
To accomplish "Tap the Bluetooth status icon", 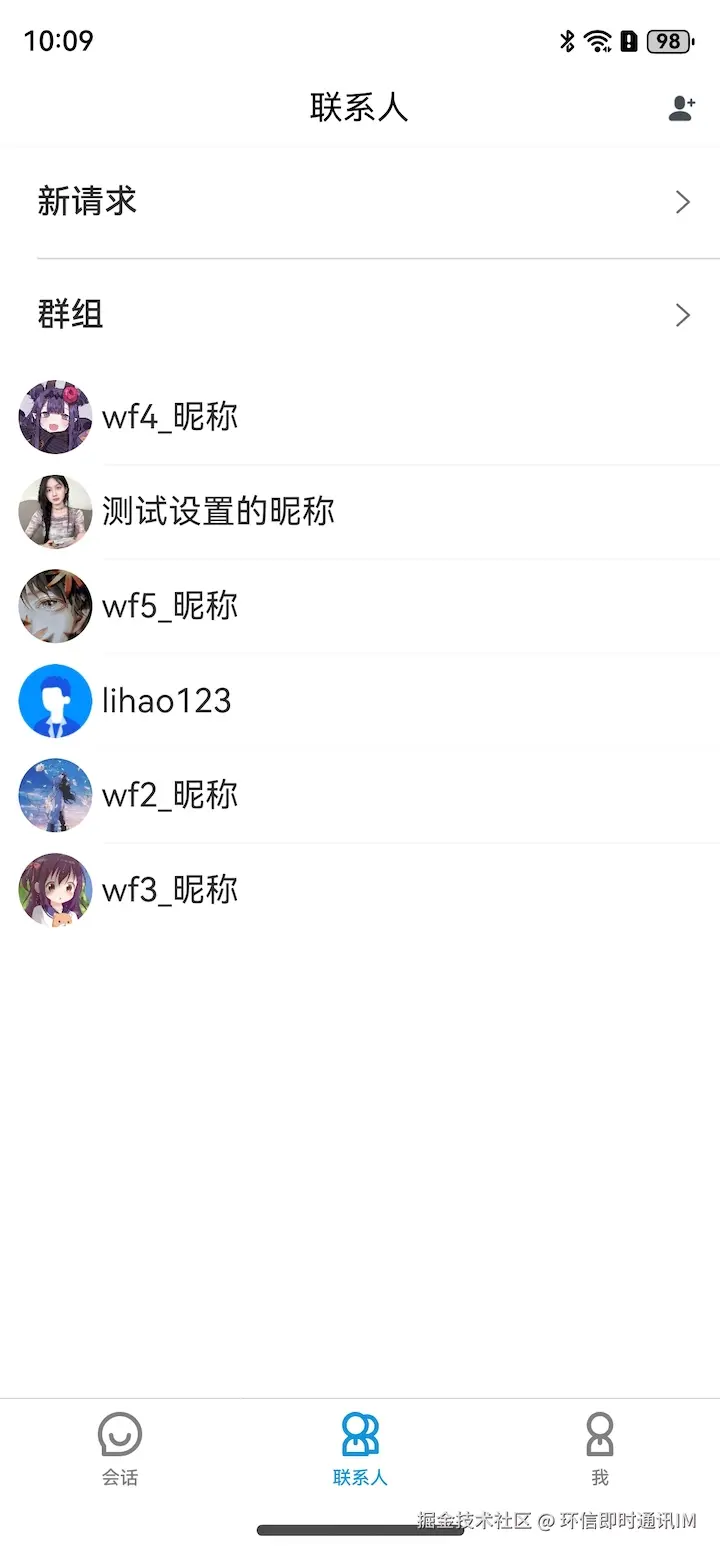I will (x=566, y=41).
